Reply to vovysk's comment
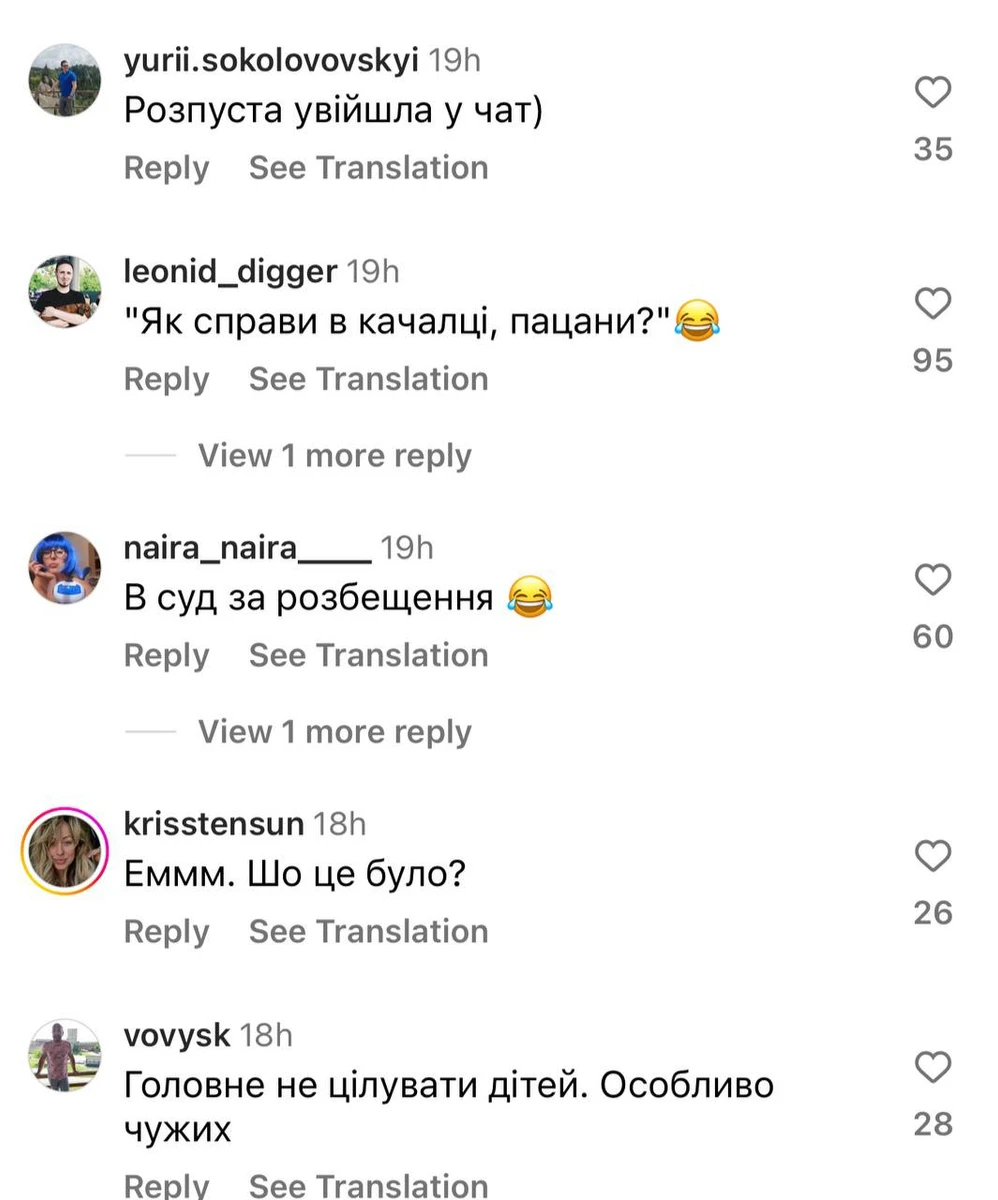 point(166,1186)
